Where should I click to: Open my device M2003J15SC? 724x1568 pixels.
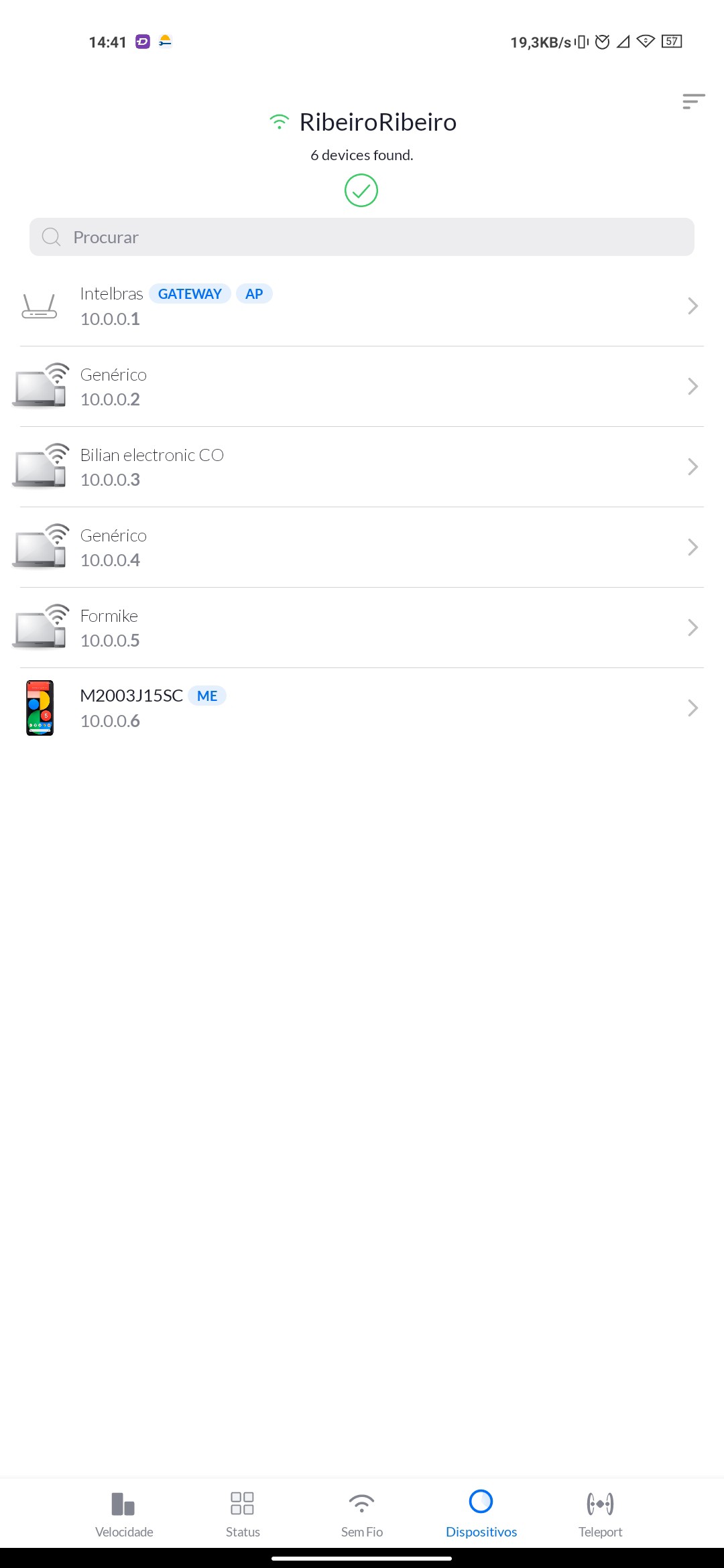362,708
